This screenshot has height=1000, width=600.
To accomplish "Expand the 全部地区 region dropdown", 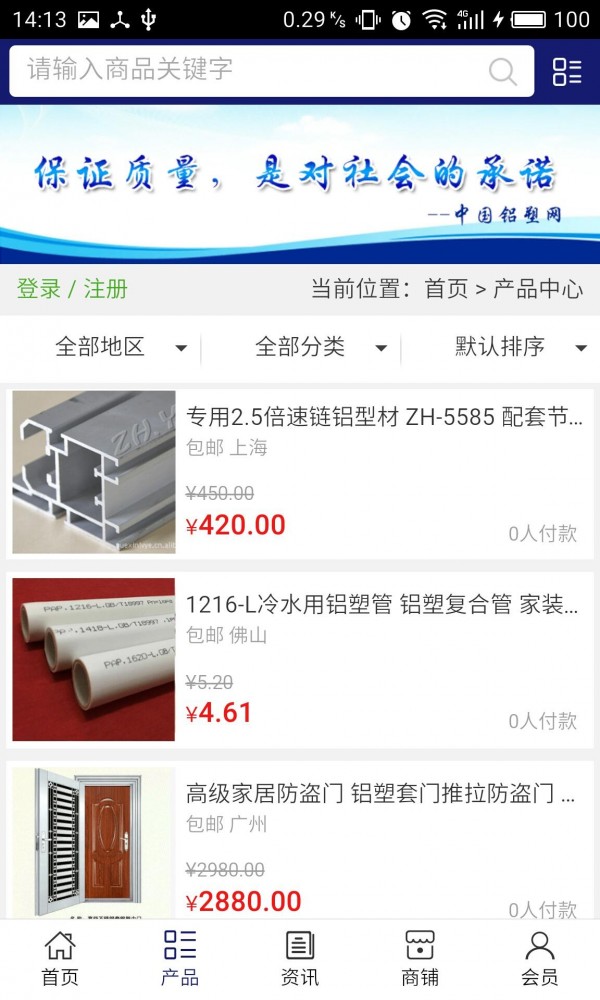I will tap(120, 348).
